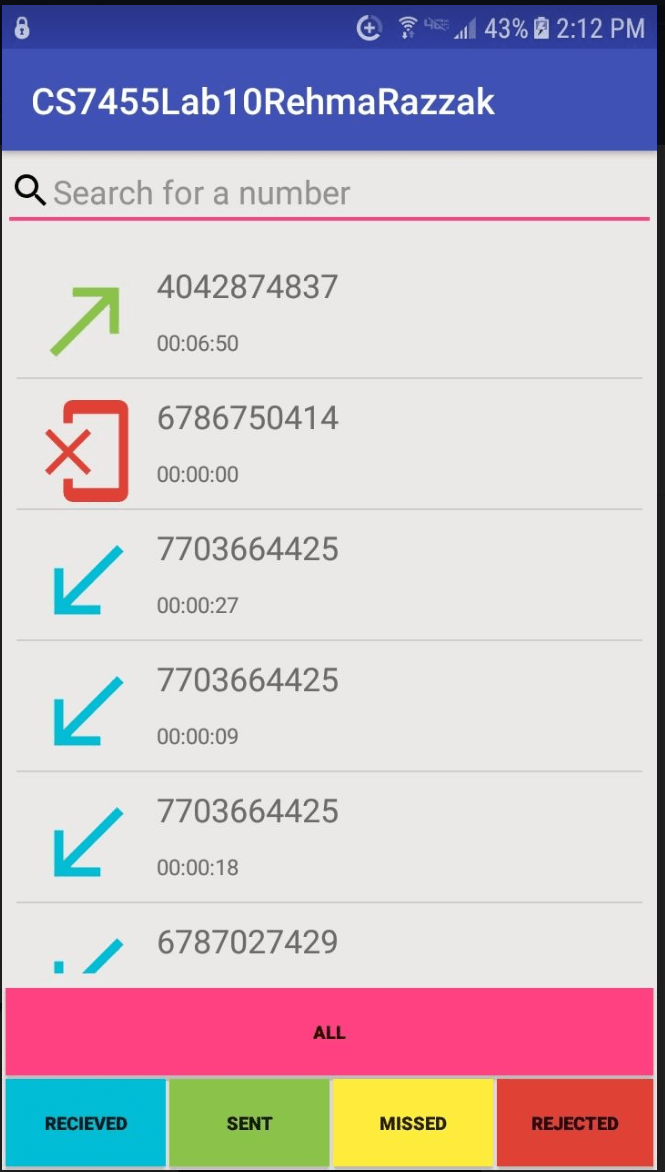Filter by SENT calls

coord(249,1123)
